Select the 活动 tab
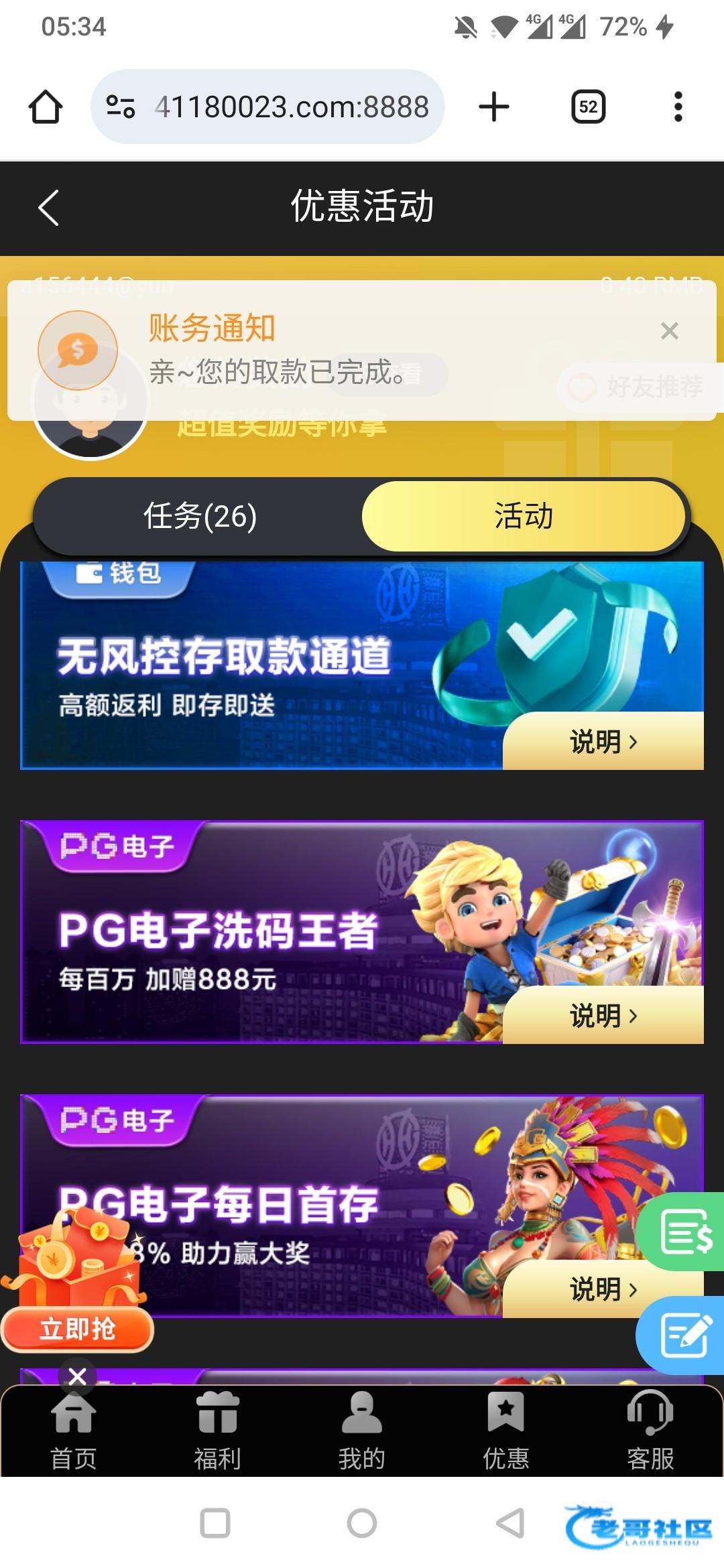This screenshot has width=724, height=1568. pos(524,516)
